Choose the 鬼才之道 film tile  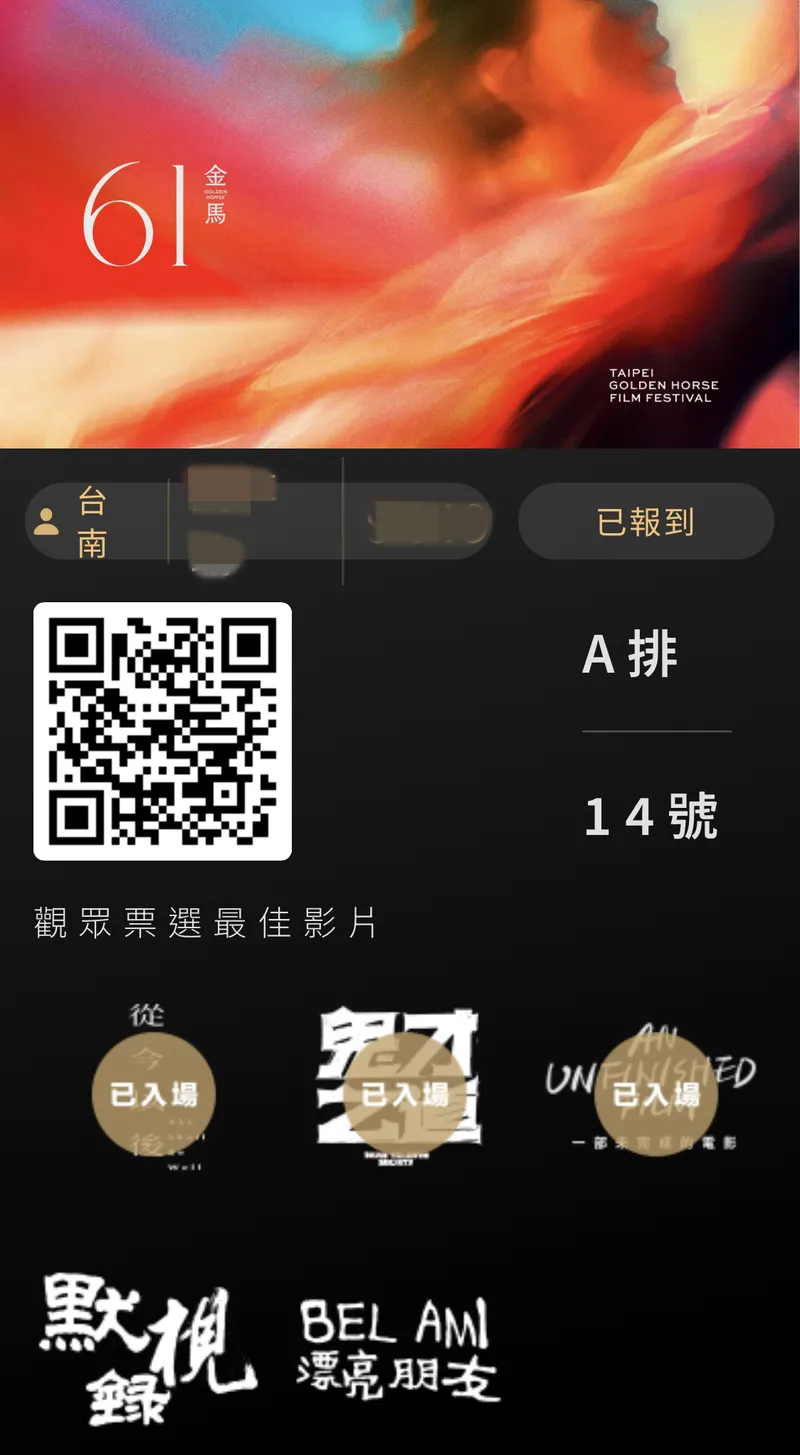click(x=402, y=1080)
